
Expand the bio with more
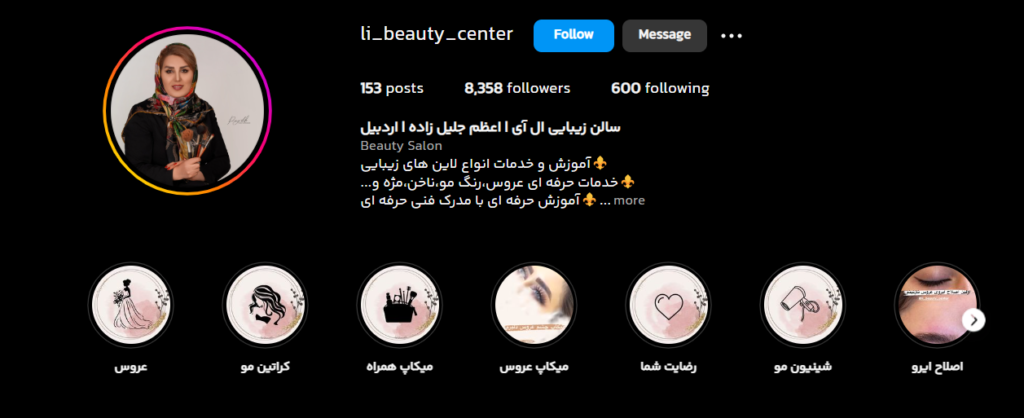(x=629, y=200)
